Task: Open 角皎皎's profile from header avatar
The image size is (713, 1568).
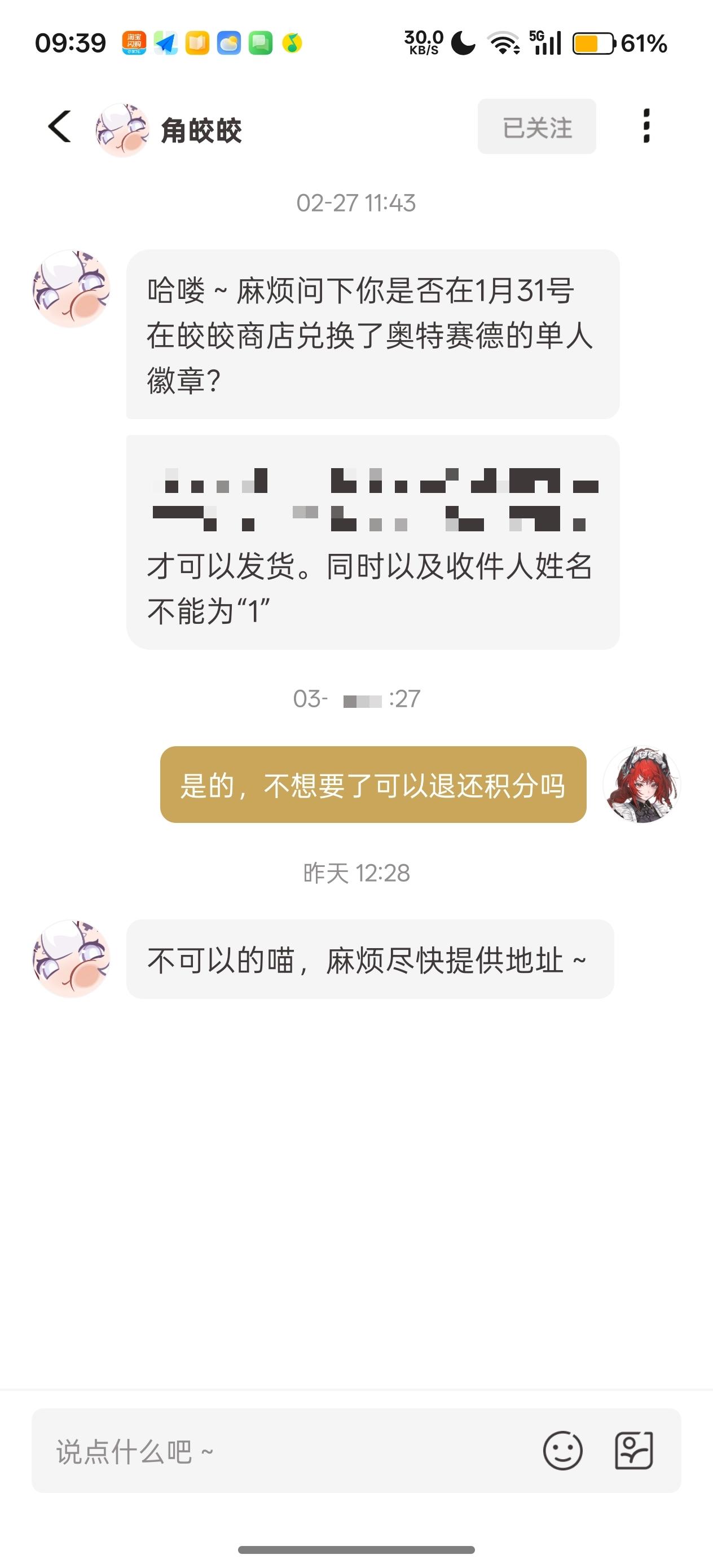Action: point(122,130)
